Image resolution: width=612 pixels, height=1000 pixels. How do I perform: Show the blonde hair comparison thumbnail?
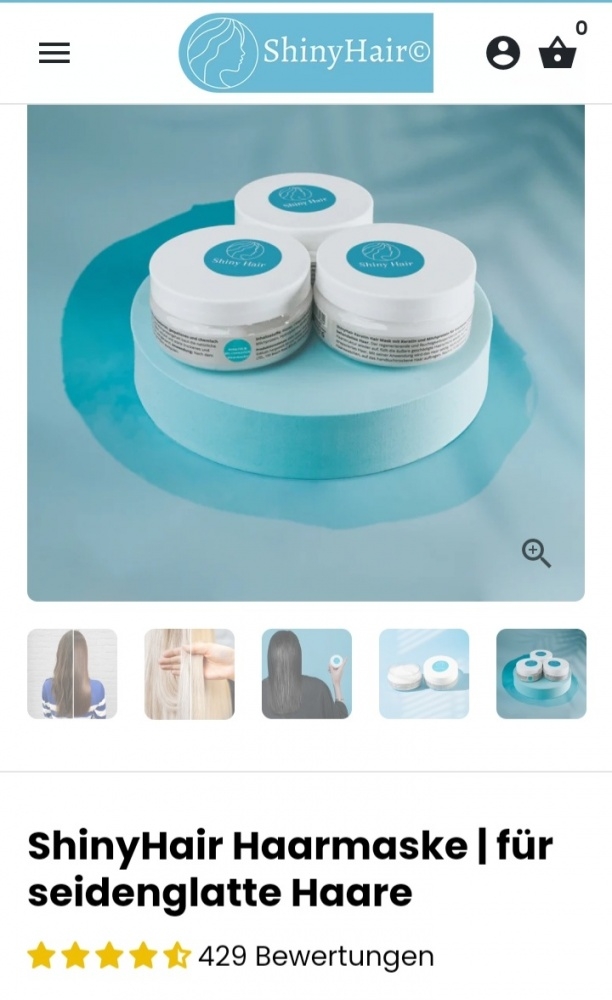click(189, 674)
